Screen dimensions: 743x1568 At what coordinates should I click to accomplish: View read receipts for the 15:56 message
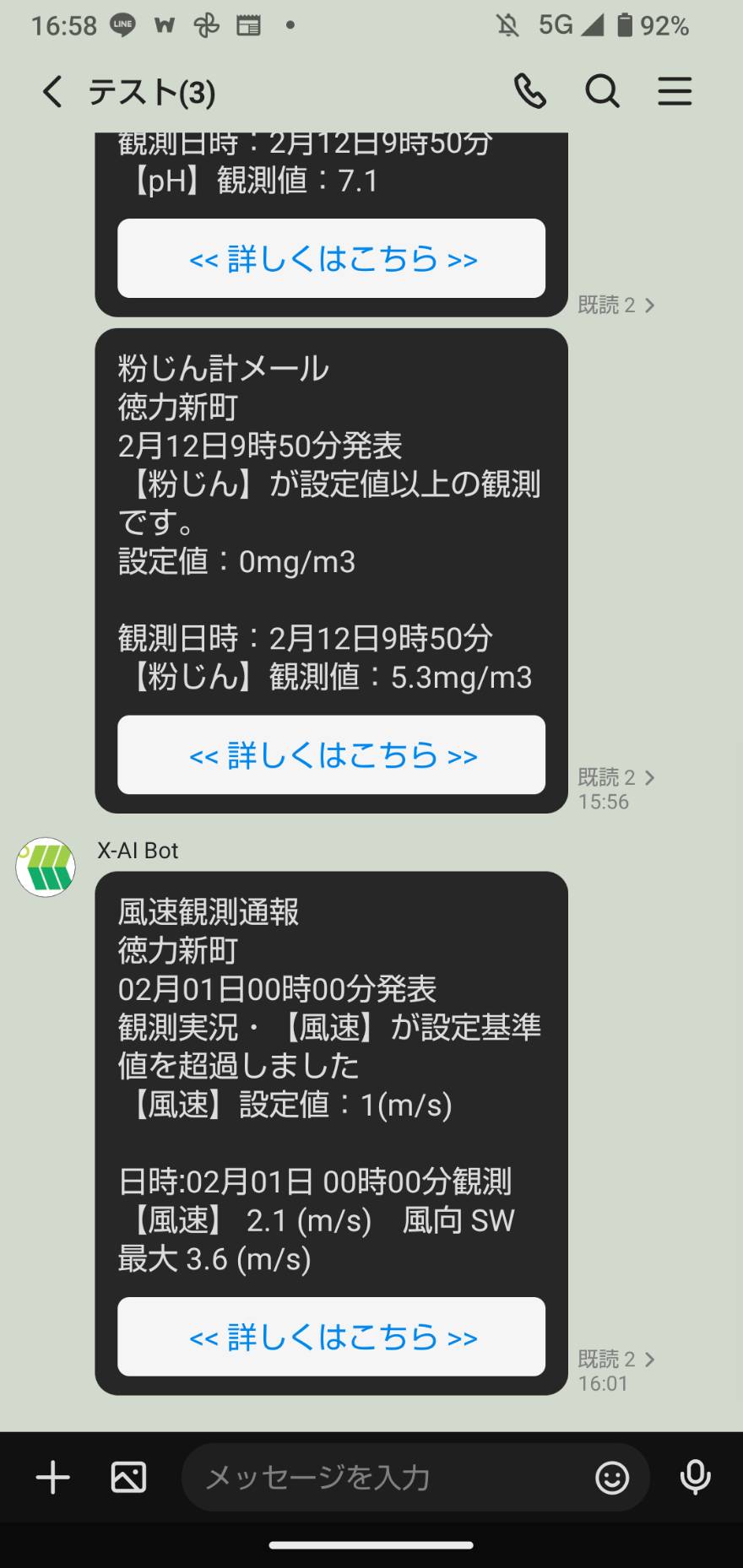[616, 777]
